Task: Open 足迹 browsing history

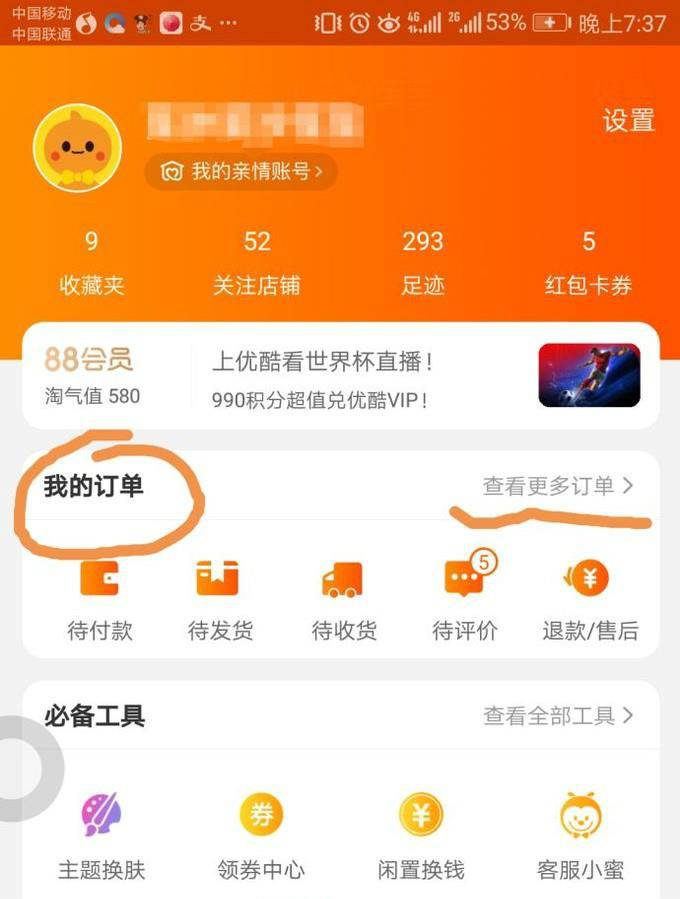Action: 422,262
